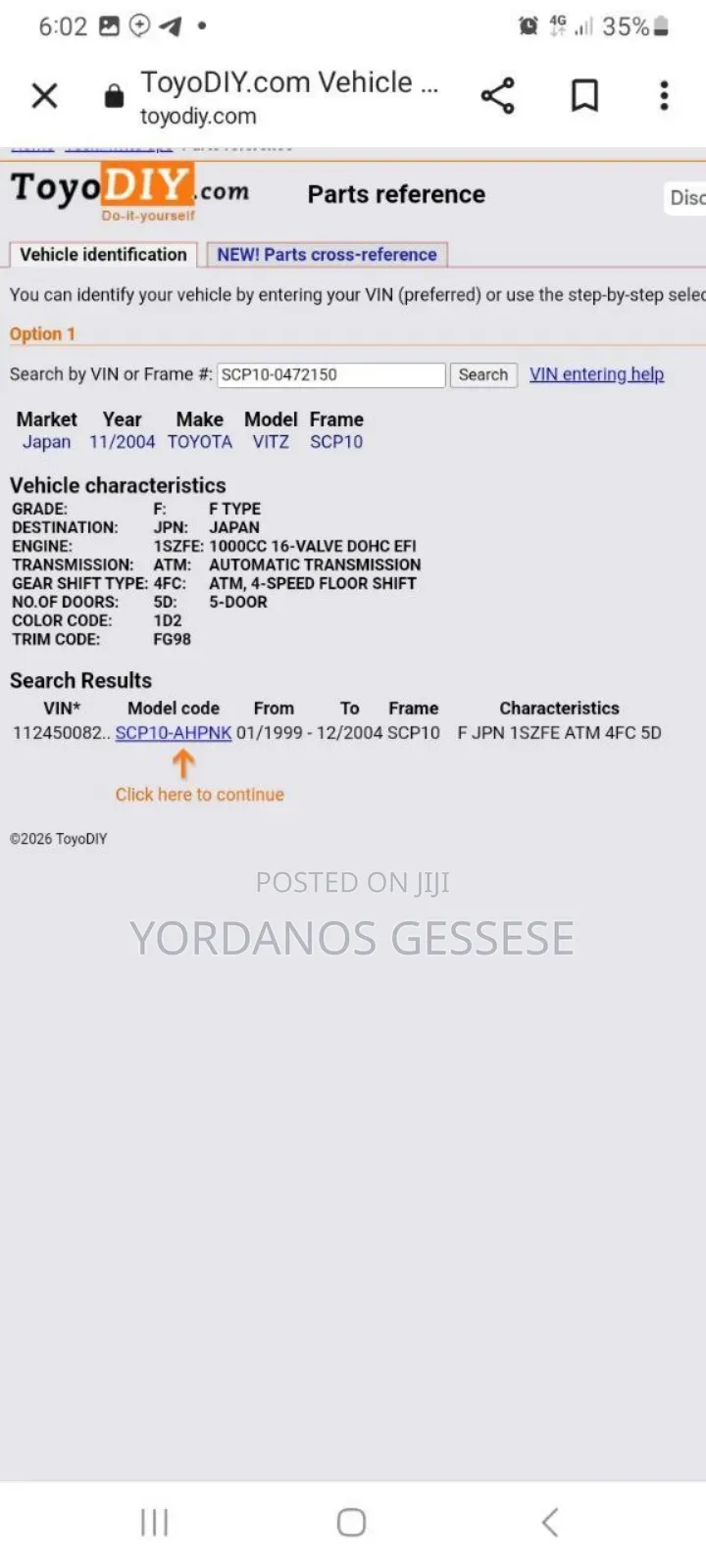
Task: Close the current browser tab
Action: (44, 95)
